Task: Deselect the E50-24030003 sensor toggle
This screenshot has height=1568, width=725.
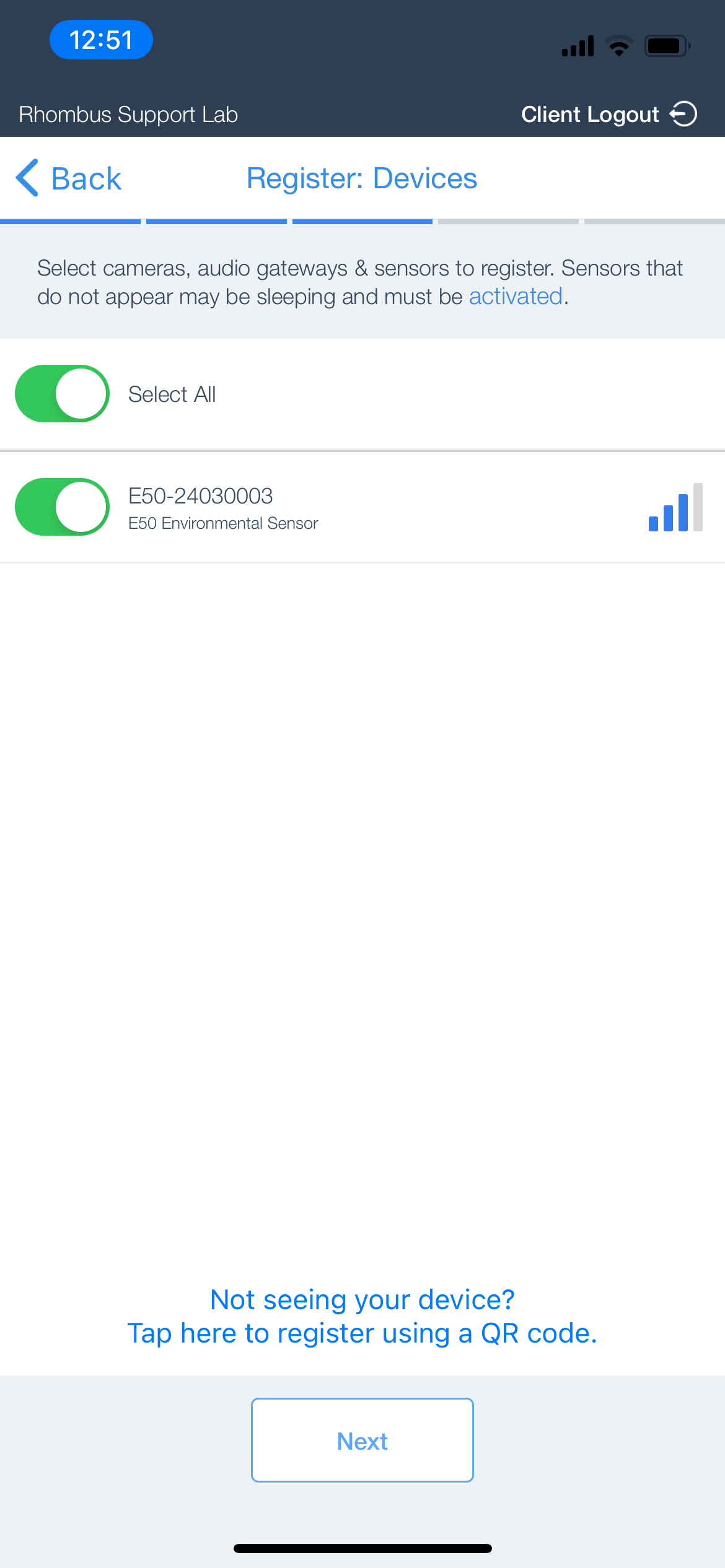Action: pyautogui.click(x=62, y=507)
